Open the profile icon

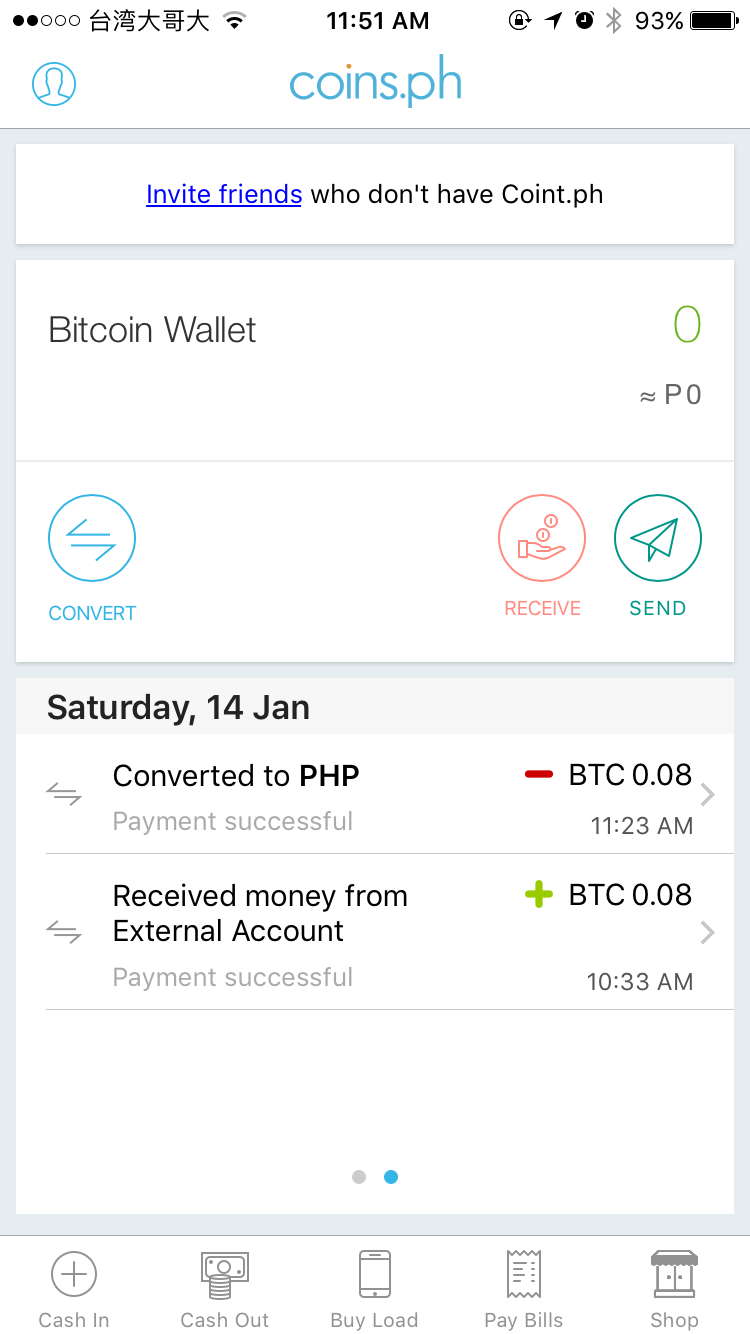click(x=54, y=84)
